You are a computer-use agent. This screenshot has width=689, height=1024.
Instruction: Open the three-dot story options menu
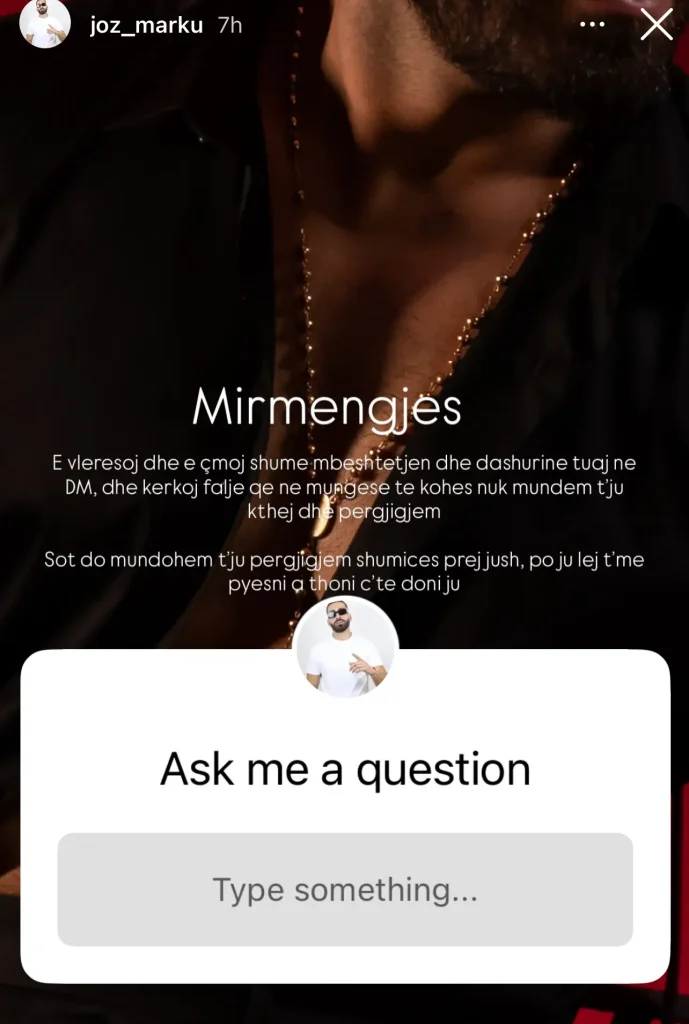pos(592,25)
